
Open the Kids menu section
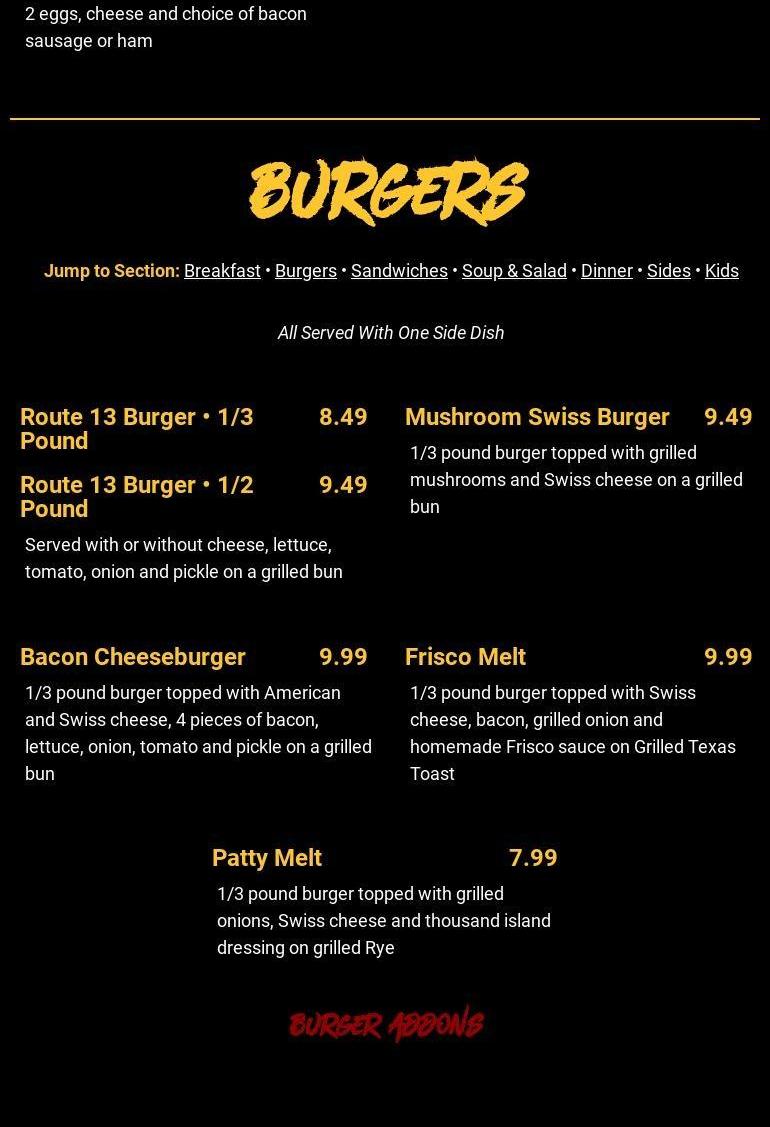[x=721, y=271]
